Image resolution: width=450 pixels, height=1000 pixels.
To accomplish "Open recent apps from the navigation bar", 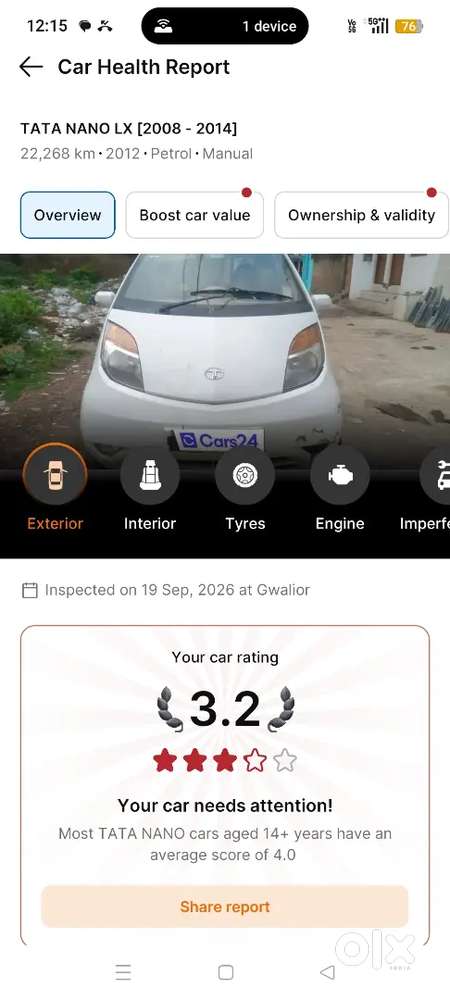I will click(x=123, y=972).
